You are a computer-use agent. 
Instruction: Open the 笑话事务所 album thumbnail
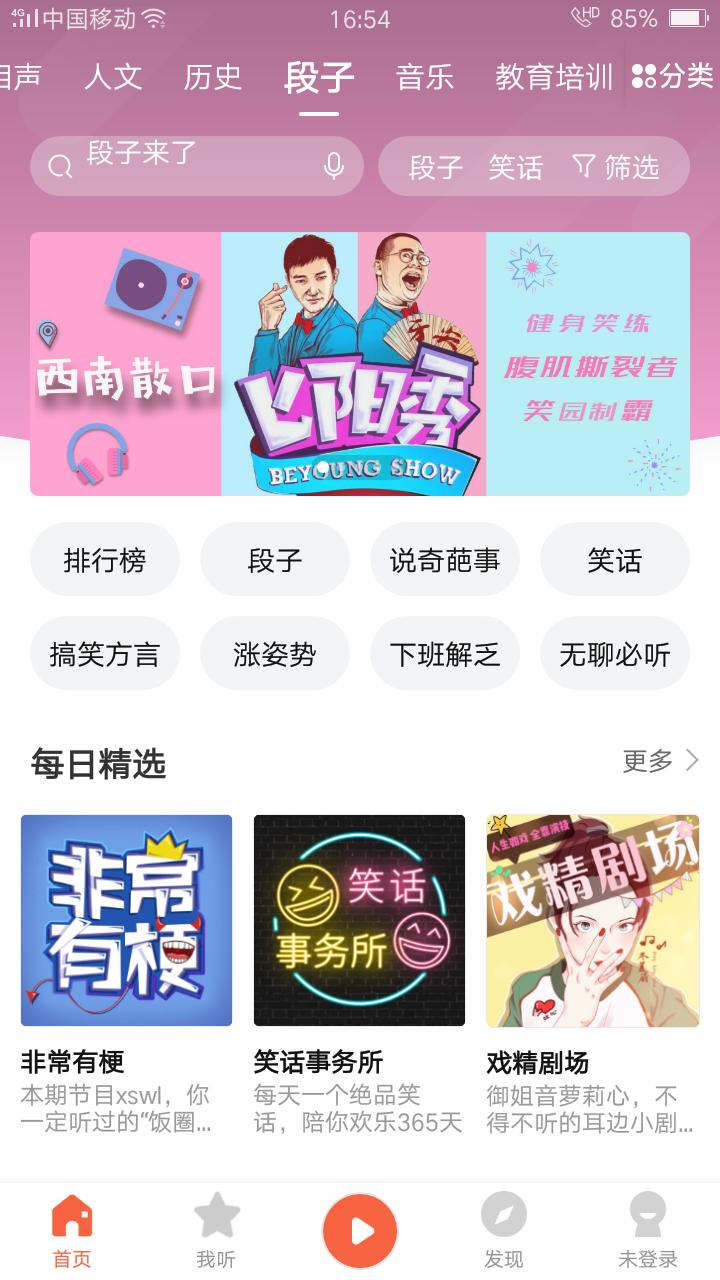[360, 920]
